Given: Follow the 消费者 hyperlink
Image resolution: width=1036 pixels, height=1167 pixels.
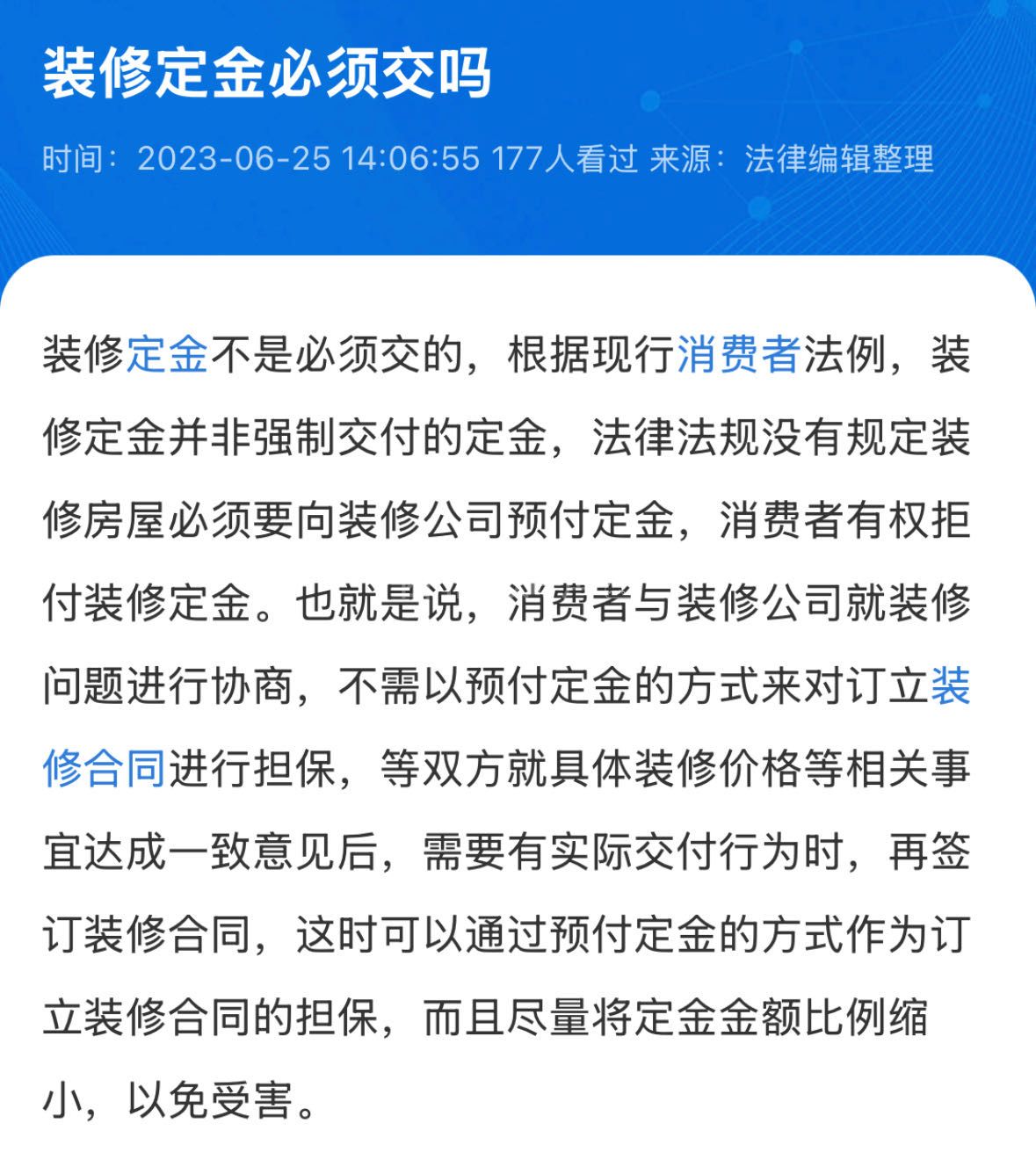Looking at the screenshot, I should 737,355.
